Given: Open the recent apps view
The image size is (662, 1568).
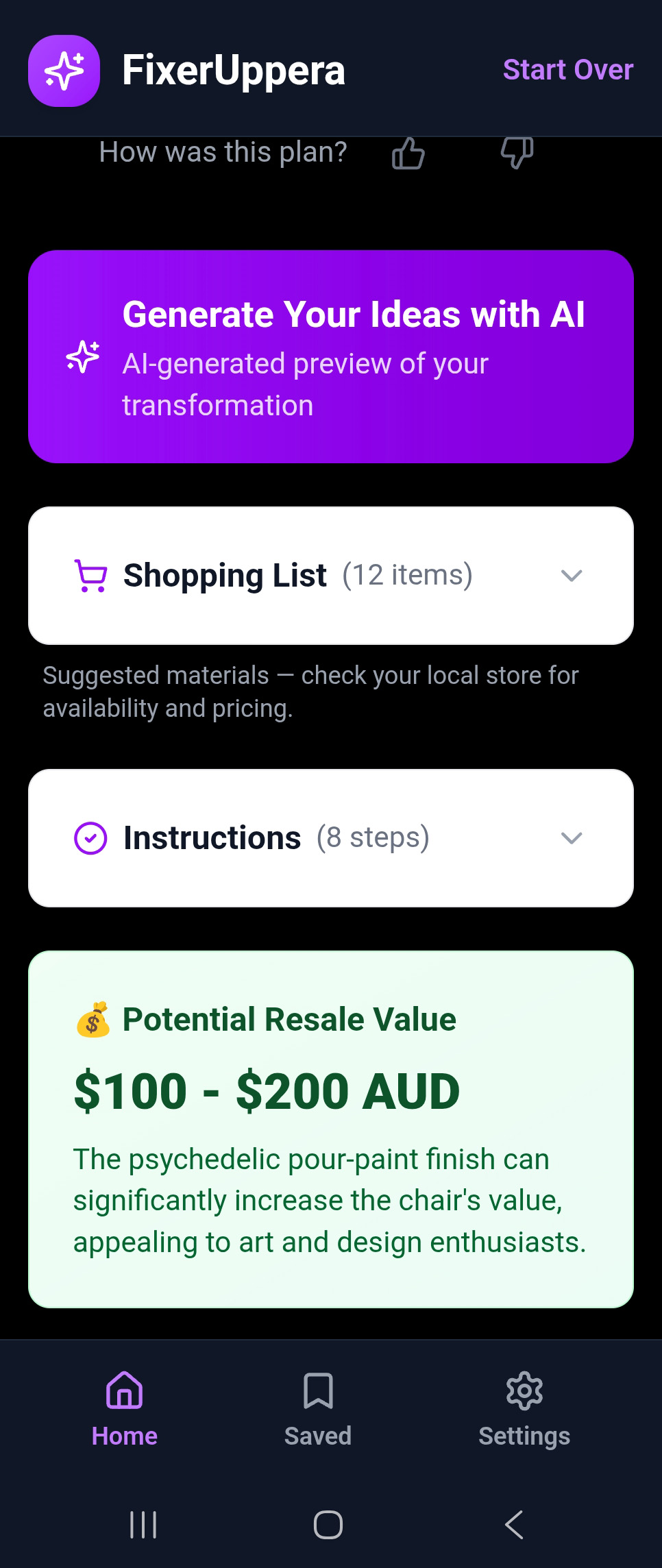Looking at the screenshot, I should [144, 1525].
